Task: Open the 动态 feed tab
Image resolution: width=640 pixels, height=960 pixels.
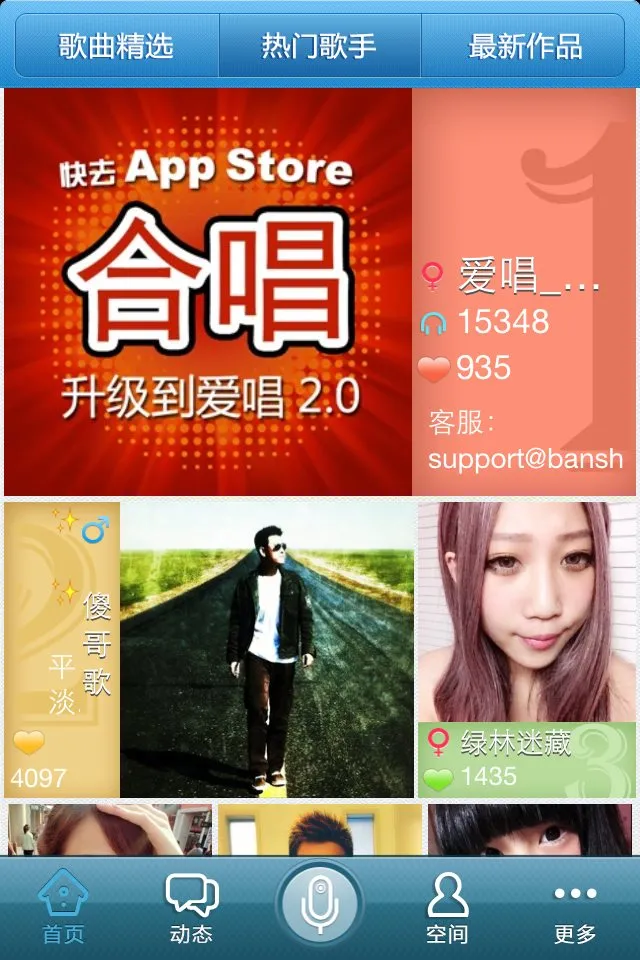Action: pos(191,908)
